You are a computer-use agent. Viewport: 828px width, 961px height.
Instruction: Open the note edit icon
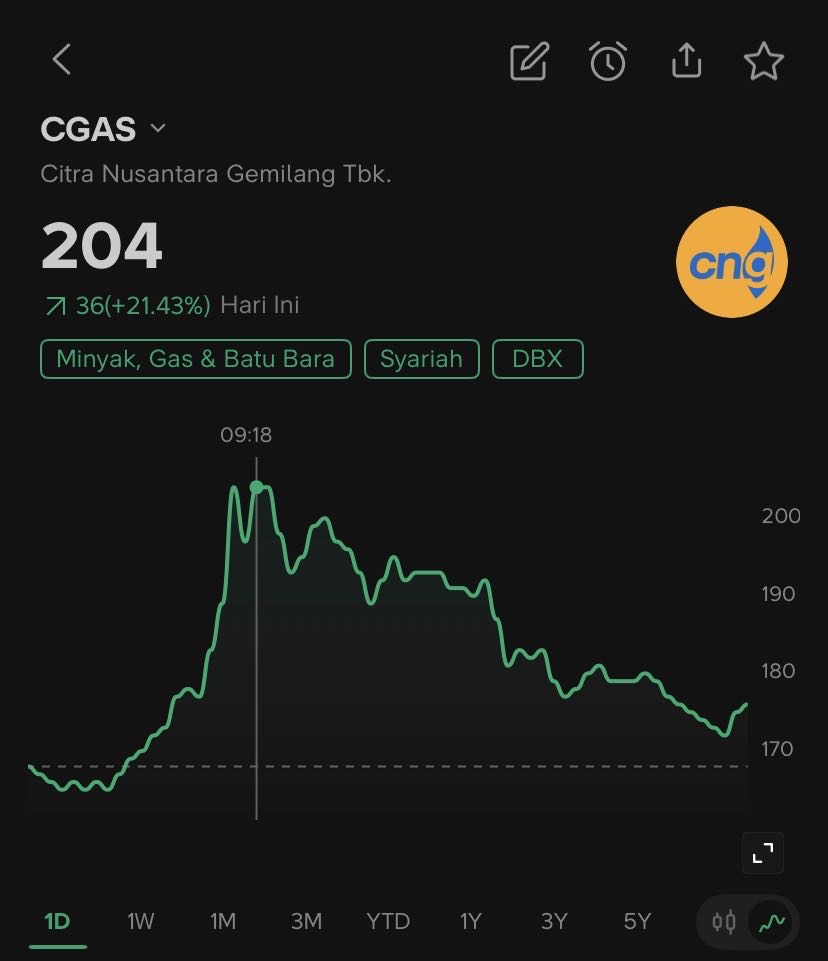(529, 62)
